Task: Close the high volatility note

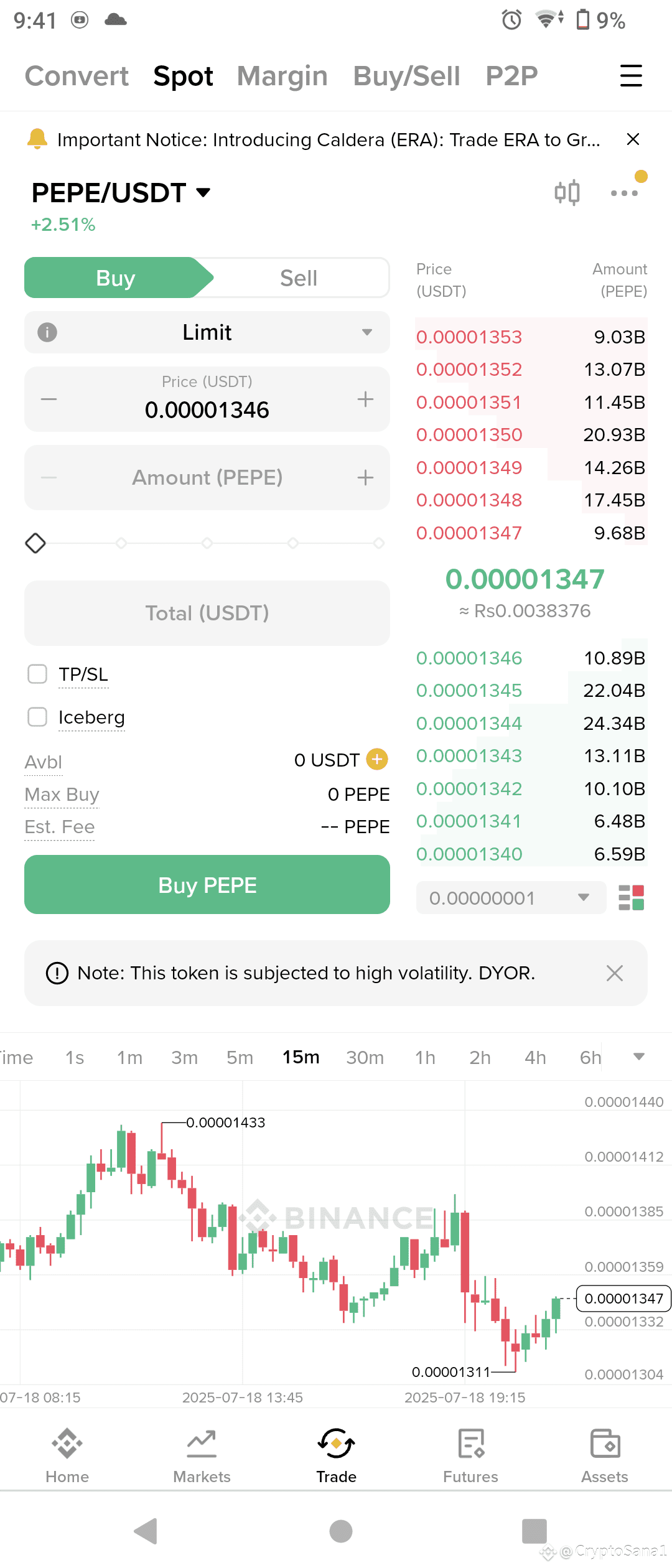Action: pos(615,973)
